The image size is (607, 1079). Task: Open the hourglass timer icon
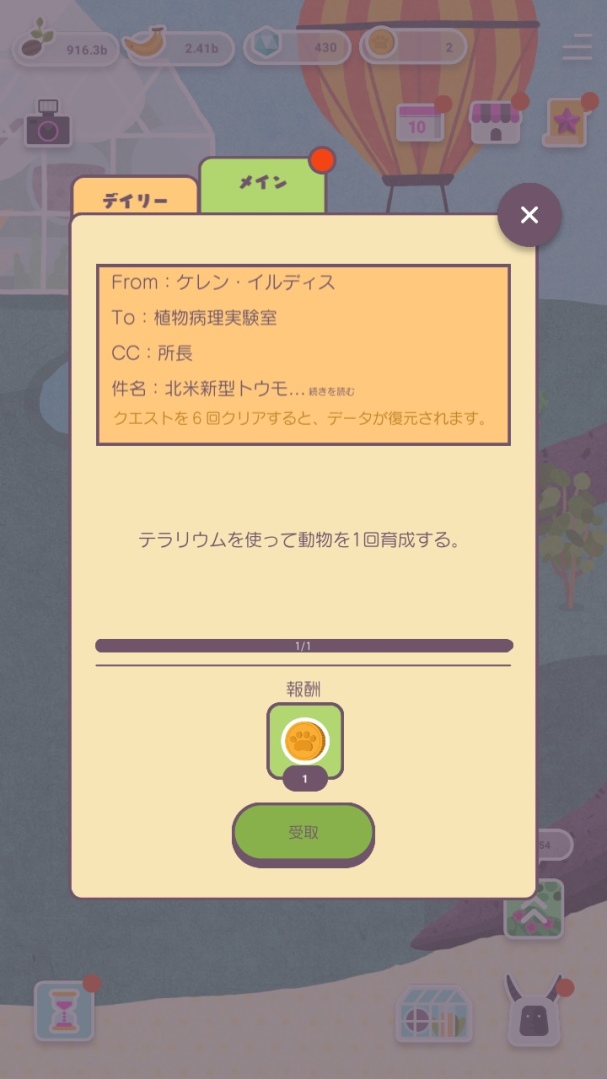point(64,1010)
